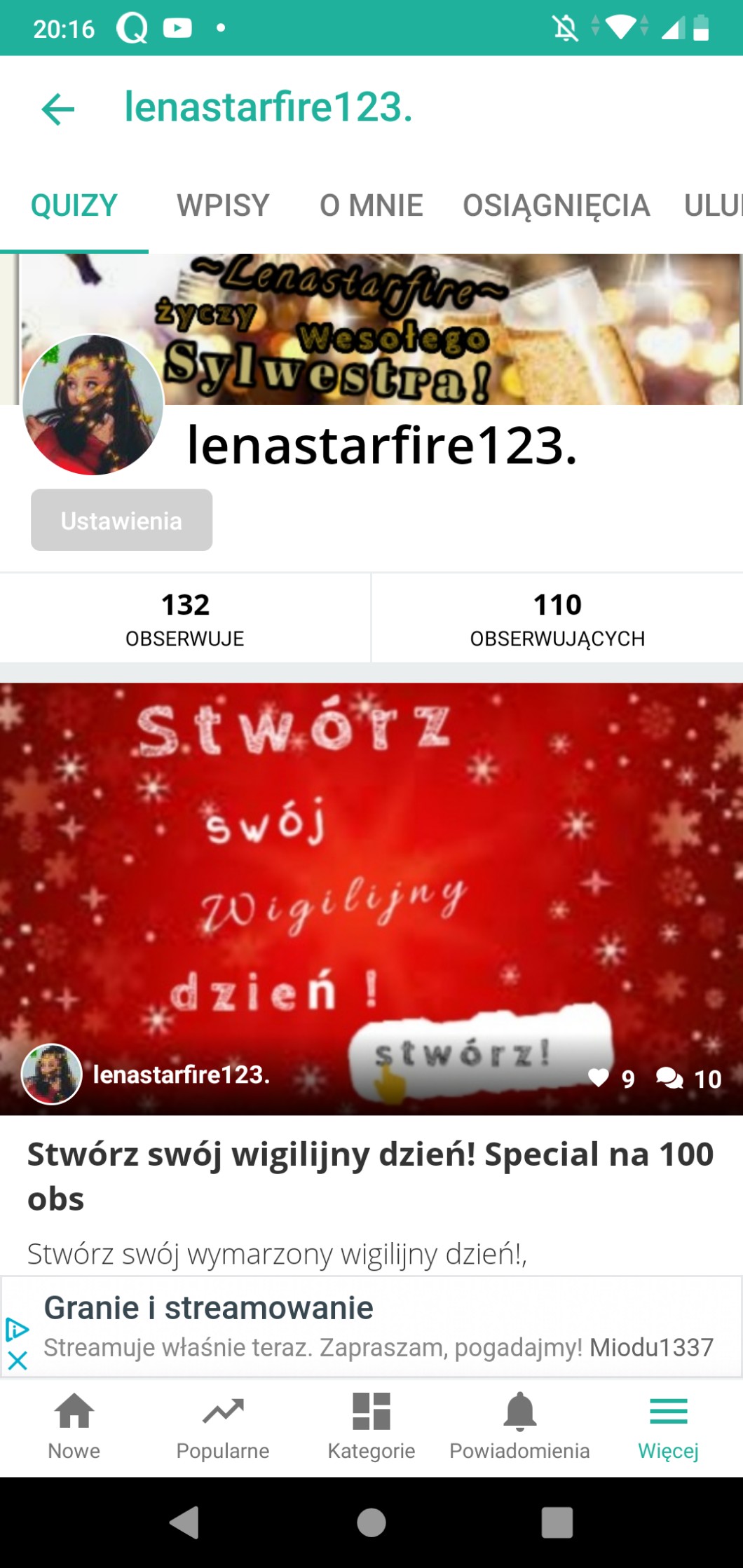Switch to Popularne
The image size is (743, 1568).
pos(223,1426)
